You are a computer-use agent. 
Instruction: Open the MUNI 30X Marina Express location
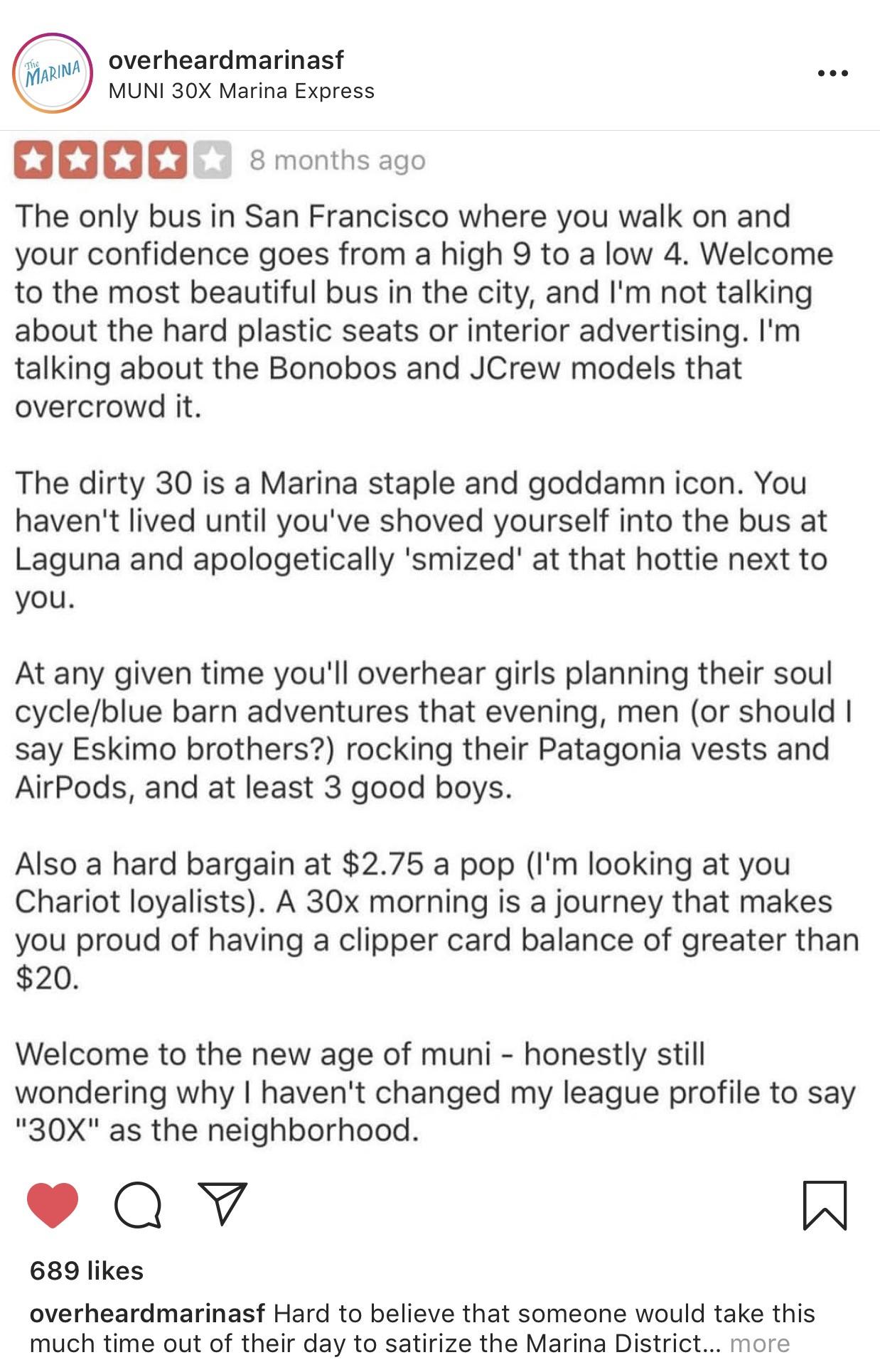pos(241,91)
